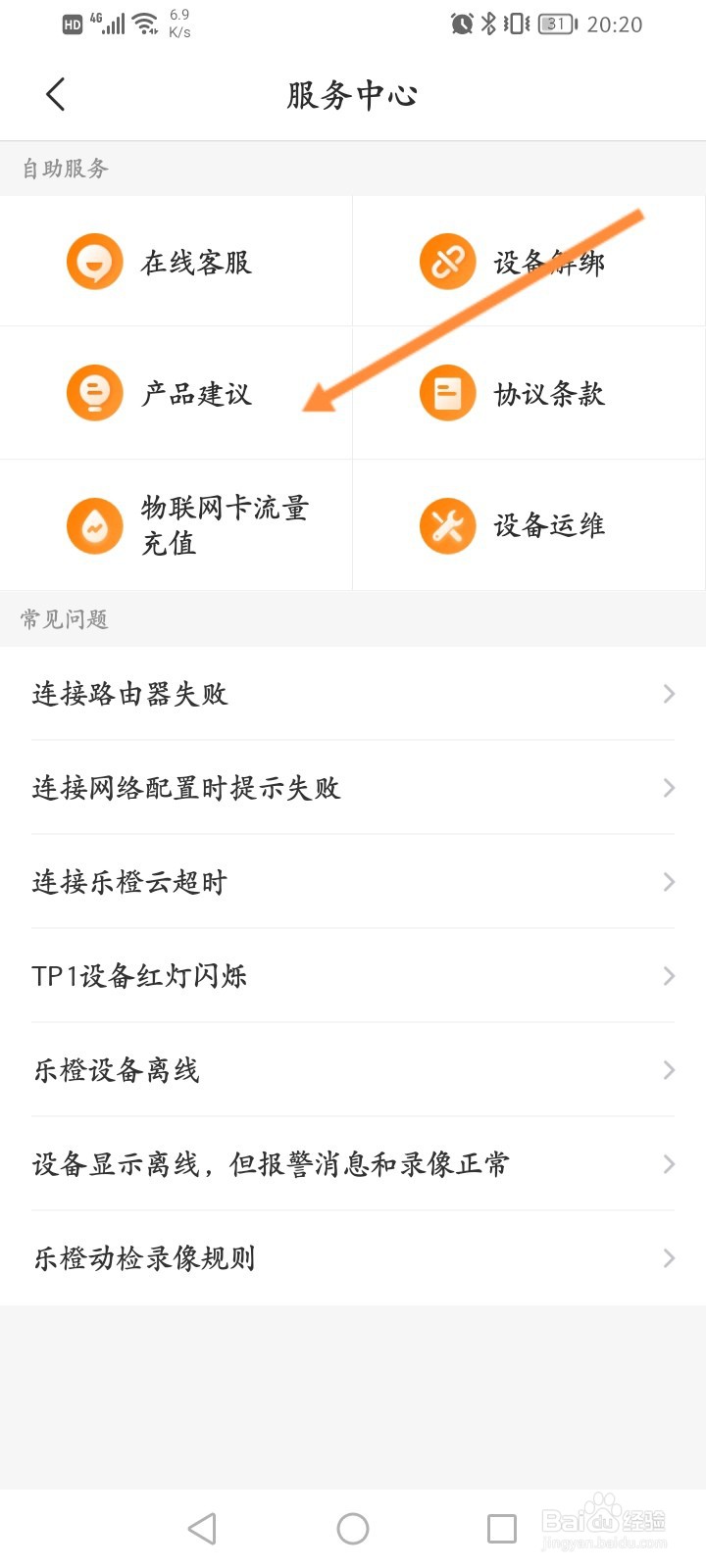Tap the system back triangle button
706x1568 pixels.
[202, 1529]
